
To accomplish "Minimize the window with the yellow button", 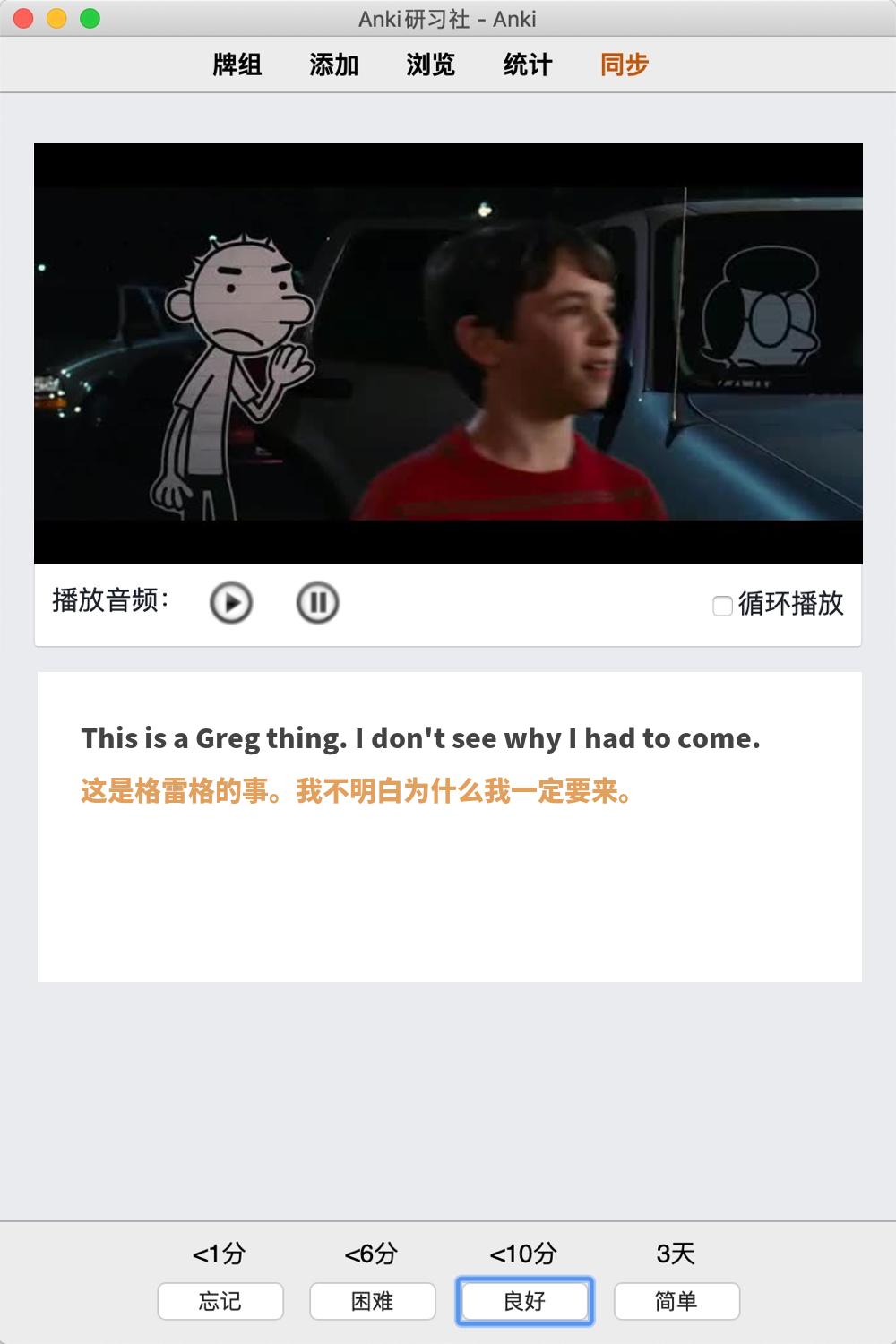I will click(56, 18).
